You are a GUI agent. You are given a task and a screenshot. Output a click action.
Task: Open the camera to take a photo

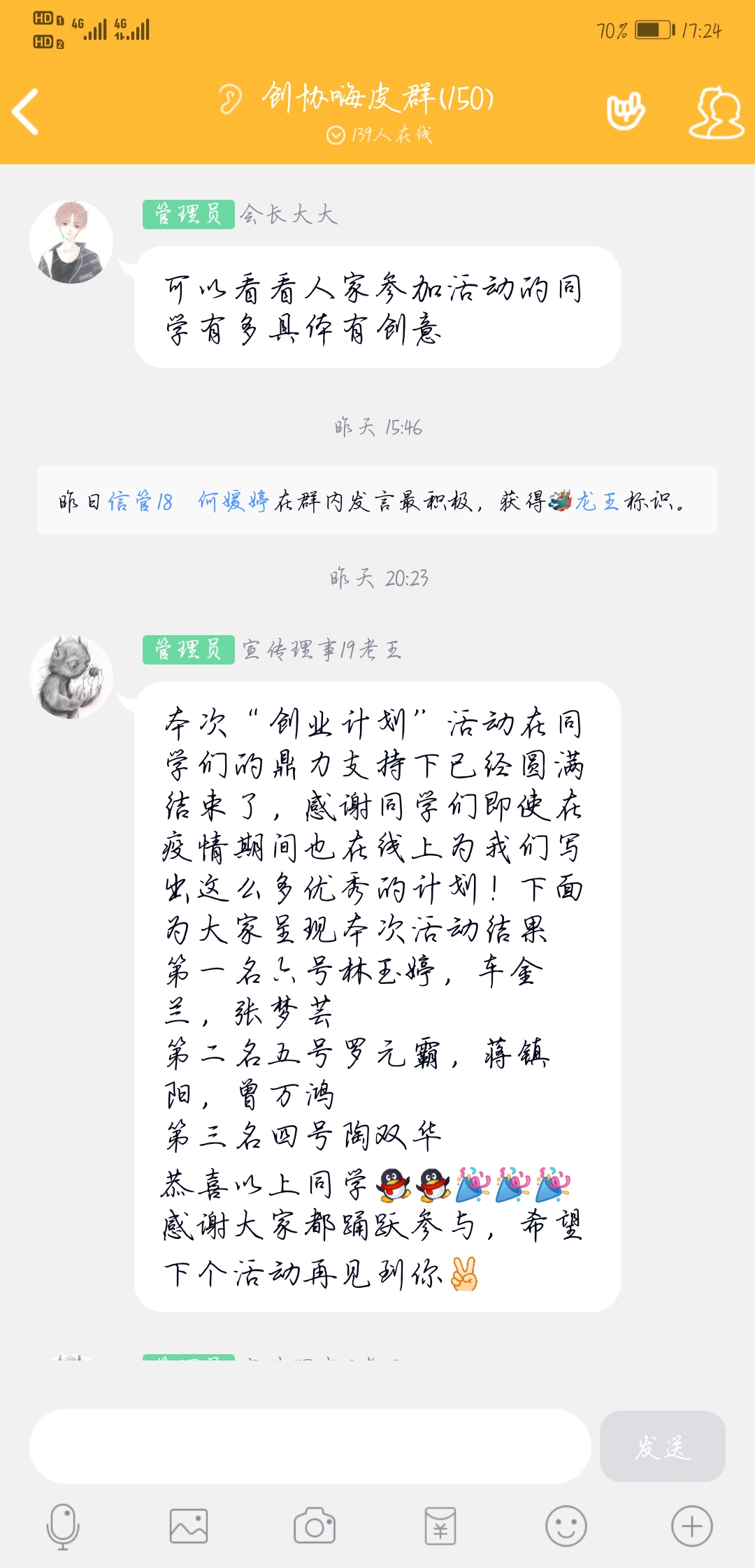coord(315,1527)
